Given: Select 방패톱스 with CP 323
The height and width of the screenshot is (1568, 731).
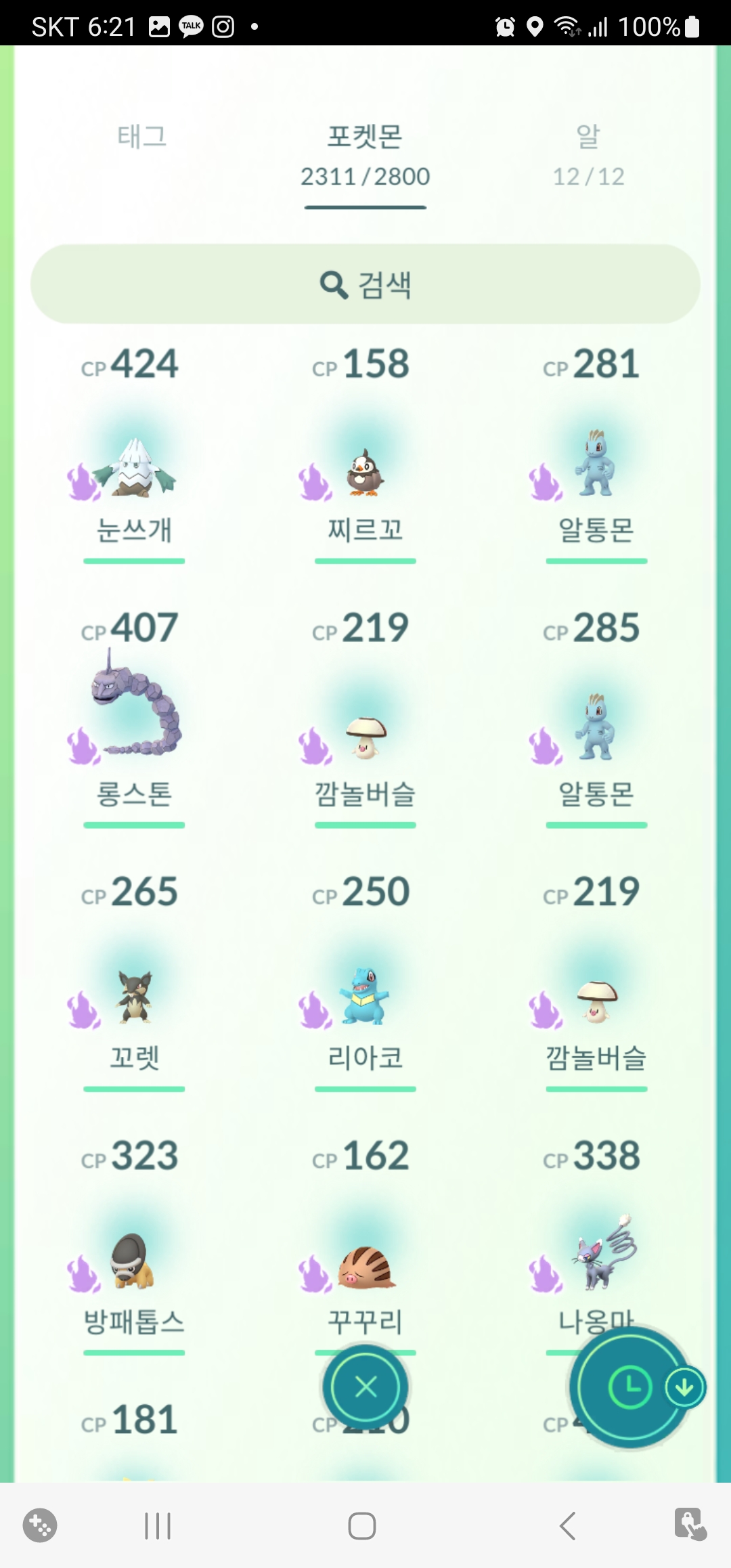Looking at the screenshot, I should 134,1261.
